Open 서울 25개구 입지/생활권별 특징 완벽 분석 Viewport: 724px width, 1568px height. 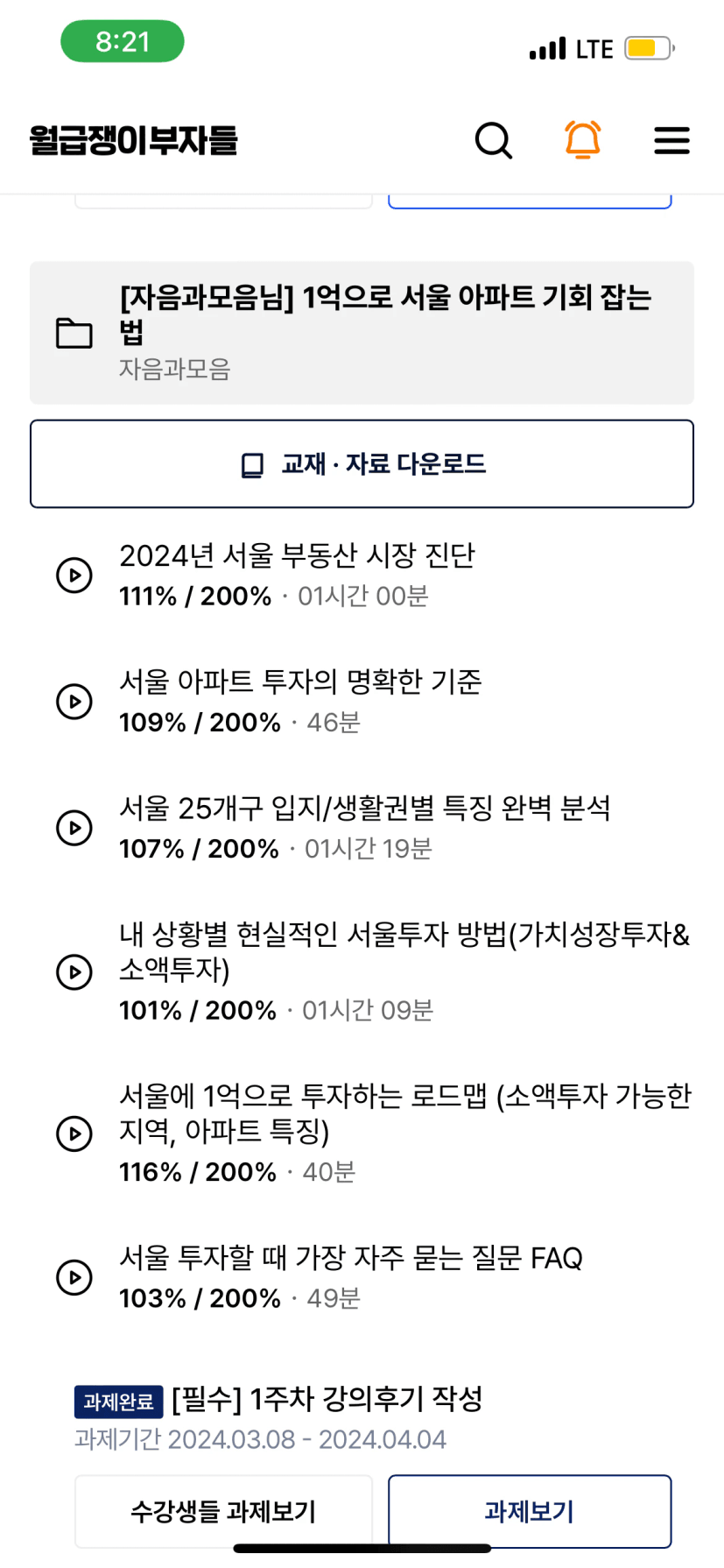coord(362,828)
